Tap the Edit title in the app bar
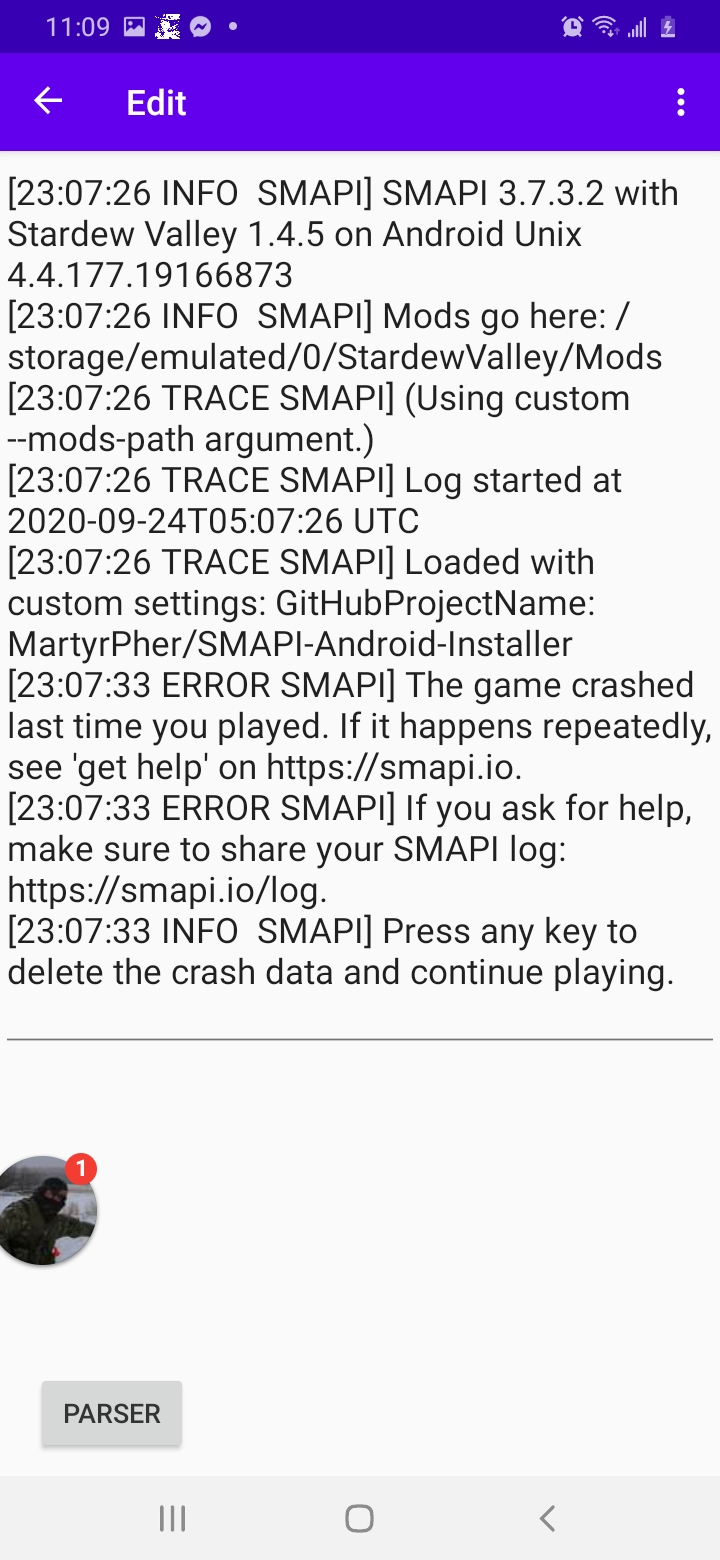The image size is (720, 1560). pyautogui.click(x=155, y=101)
